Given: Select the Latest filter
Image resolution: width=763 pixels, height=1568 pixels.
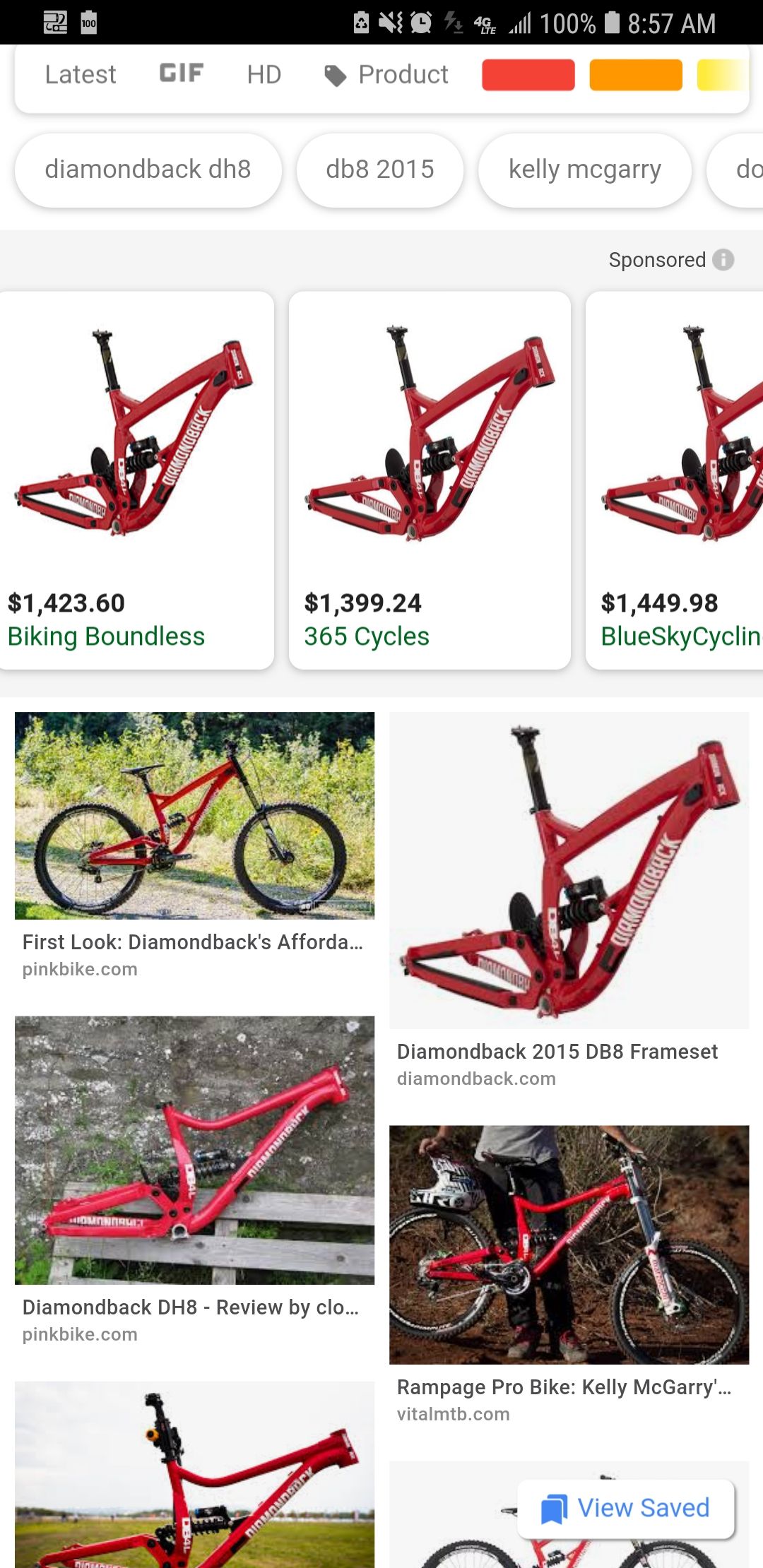Looking at the screenshot, I should coord(80,74).
